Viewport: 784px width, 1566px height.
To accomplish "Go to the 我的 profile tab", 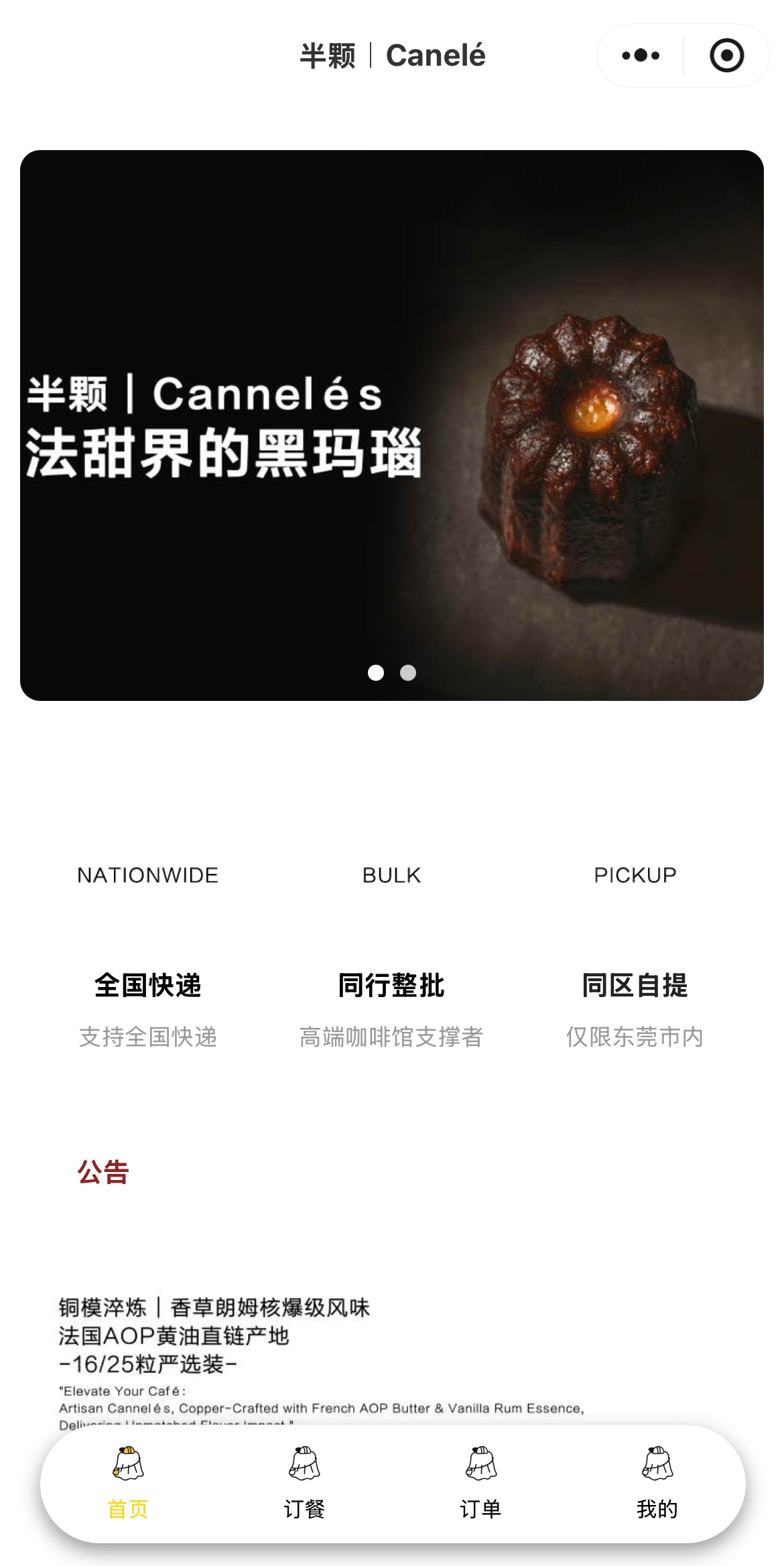I will [657, 1483].
